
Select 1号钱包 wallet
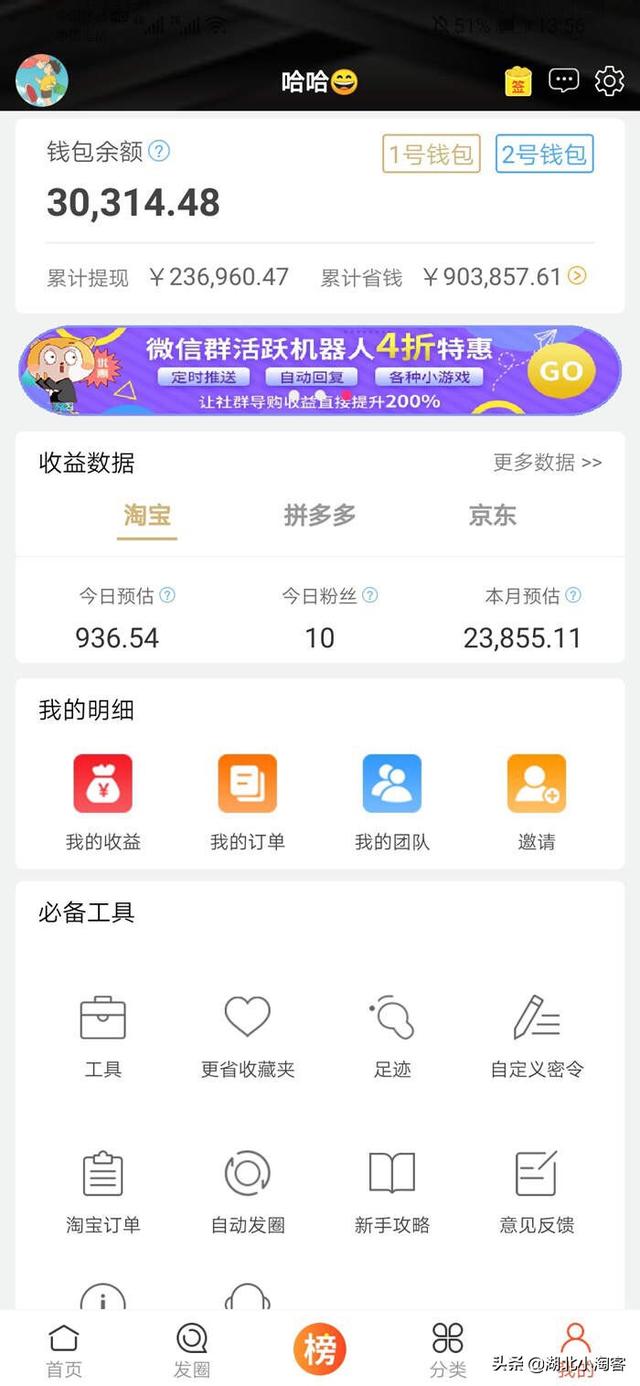click(x=431, y=154)
